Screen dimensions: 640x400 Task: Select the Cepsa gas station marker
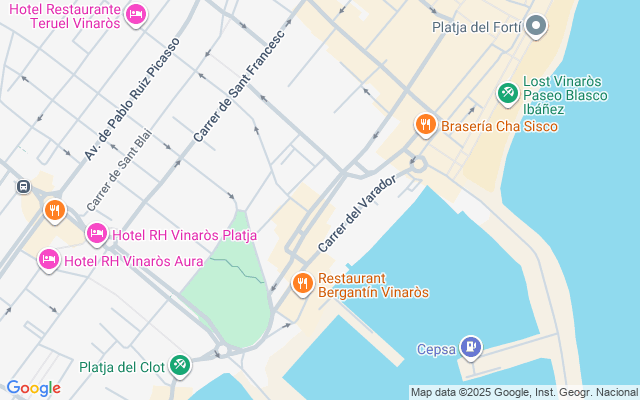point(471,348)
